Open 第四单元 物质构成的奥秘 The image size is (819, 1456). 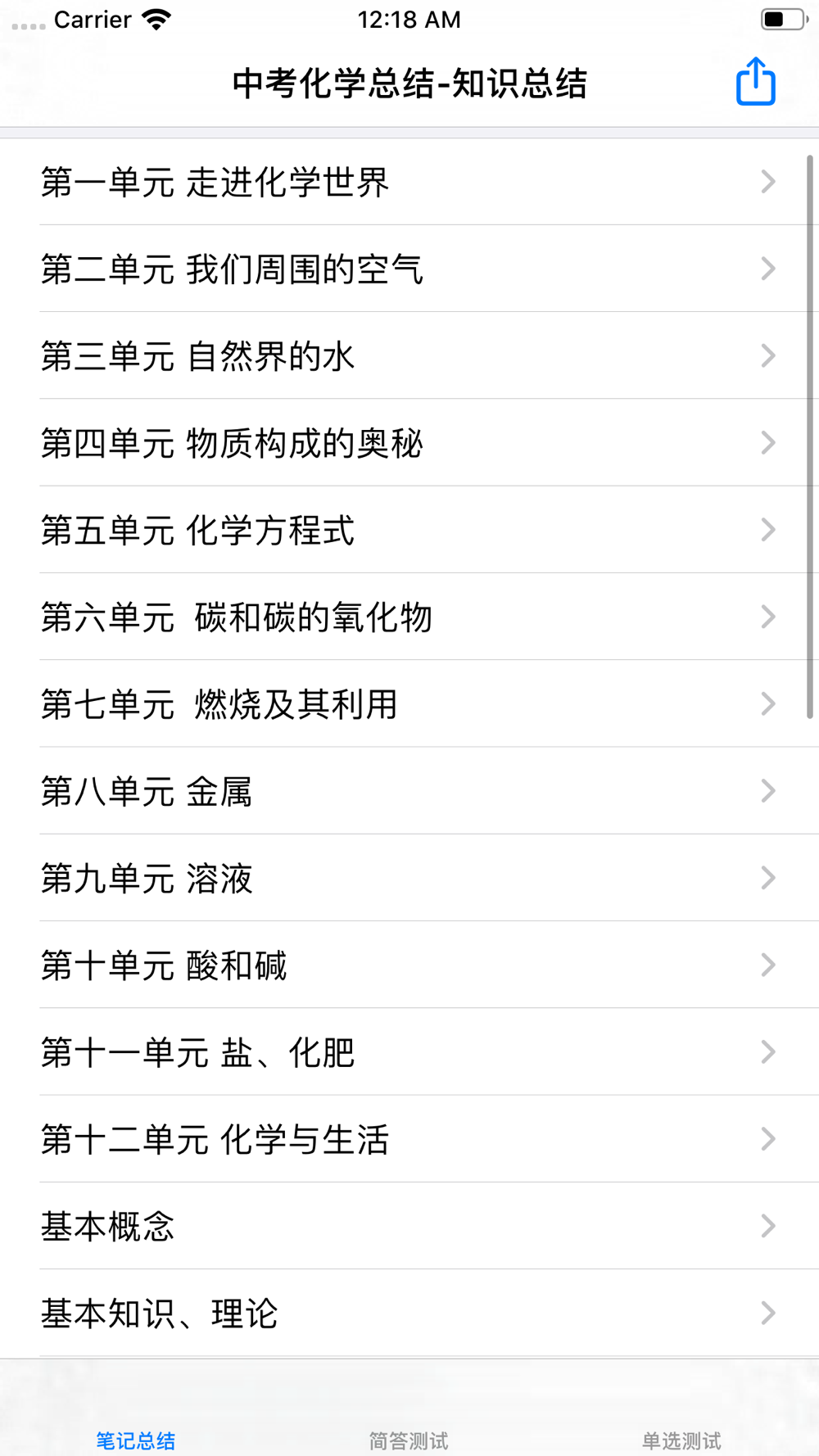409,443
